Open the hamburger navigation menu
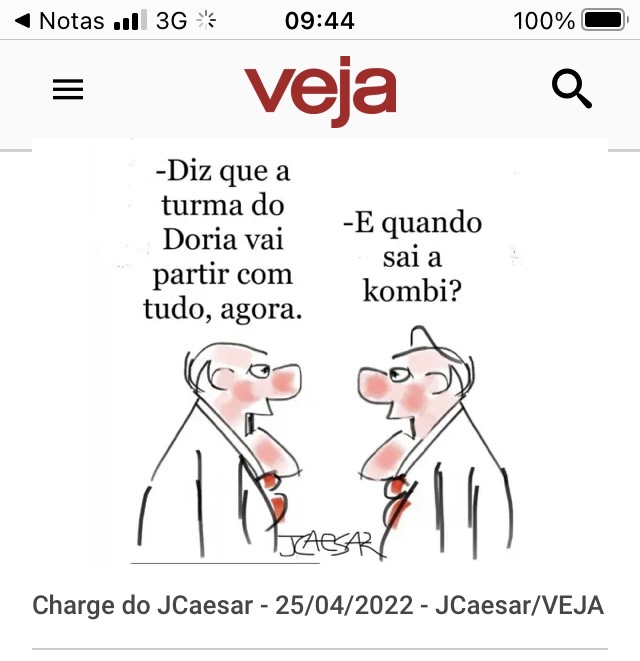This screenshot has width=640, height=661. tap(68, 91)
